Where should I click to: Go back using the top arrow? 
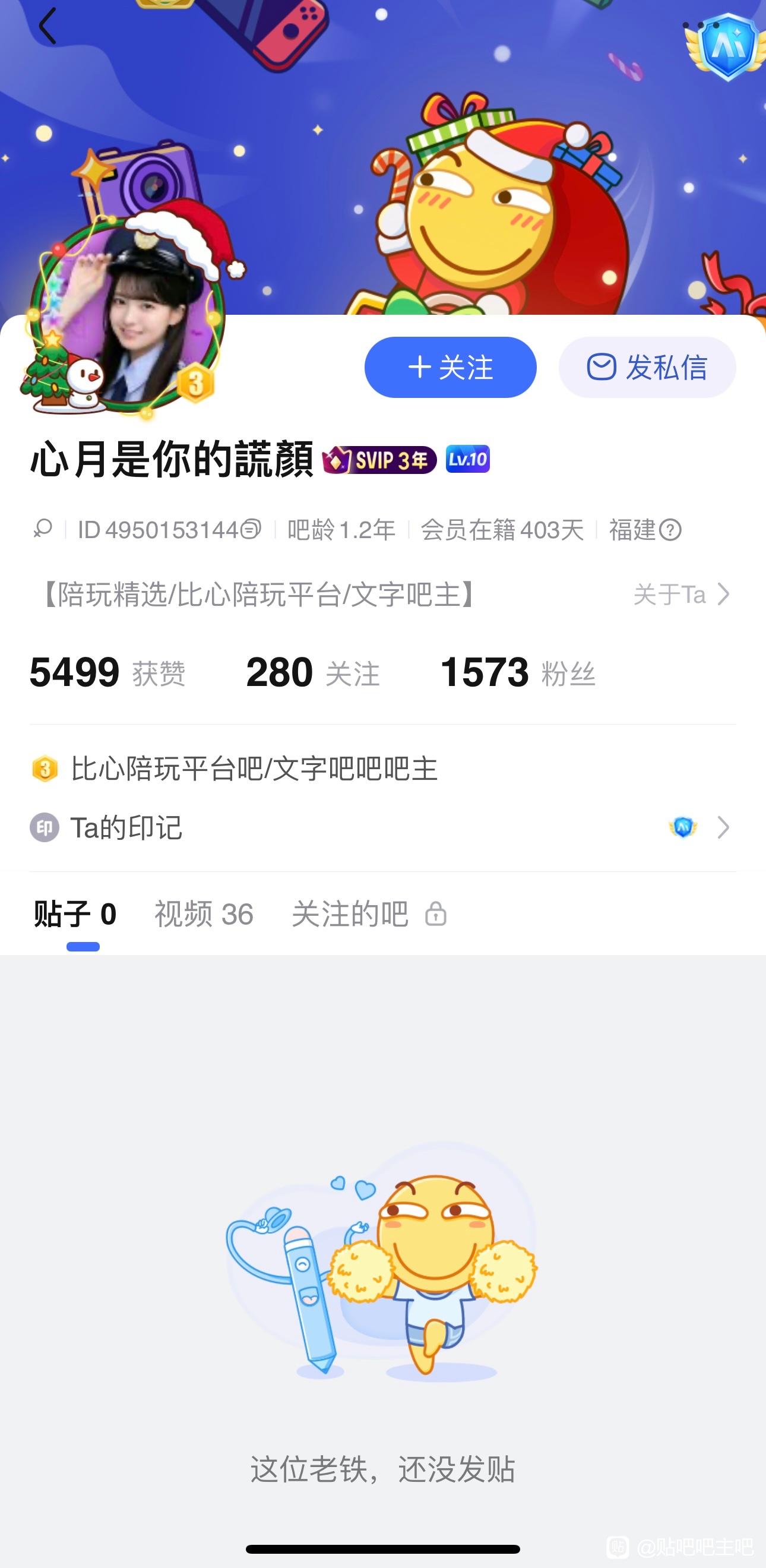pyautogui.click(x=48, y=26)
